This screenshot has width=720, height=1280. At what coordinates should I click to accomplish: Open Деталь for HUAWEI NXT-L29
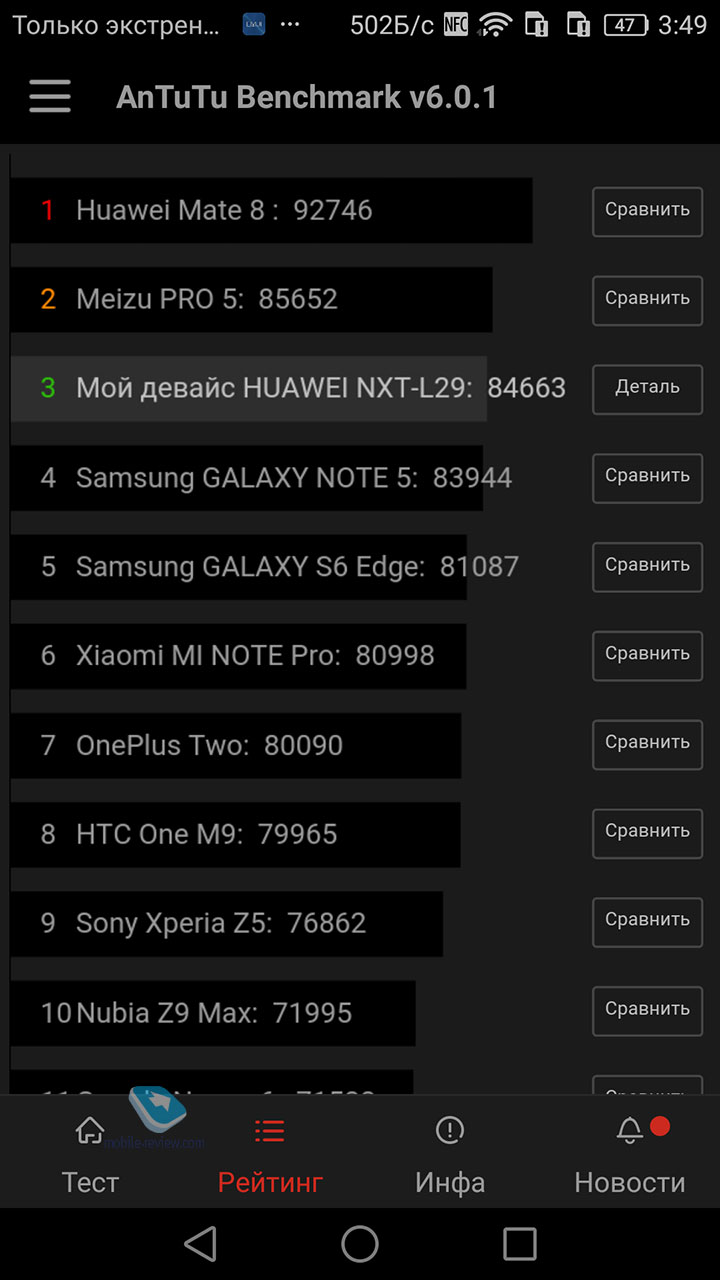coord(647,389)
